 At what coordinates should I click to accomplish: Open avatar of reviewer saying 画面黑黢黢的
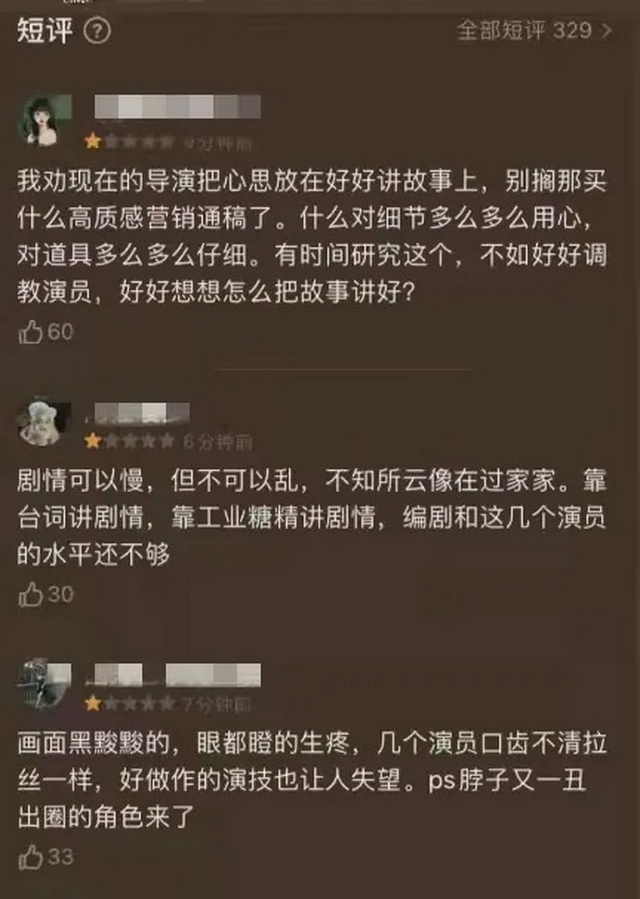coord(45,685)
